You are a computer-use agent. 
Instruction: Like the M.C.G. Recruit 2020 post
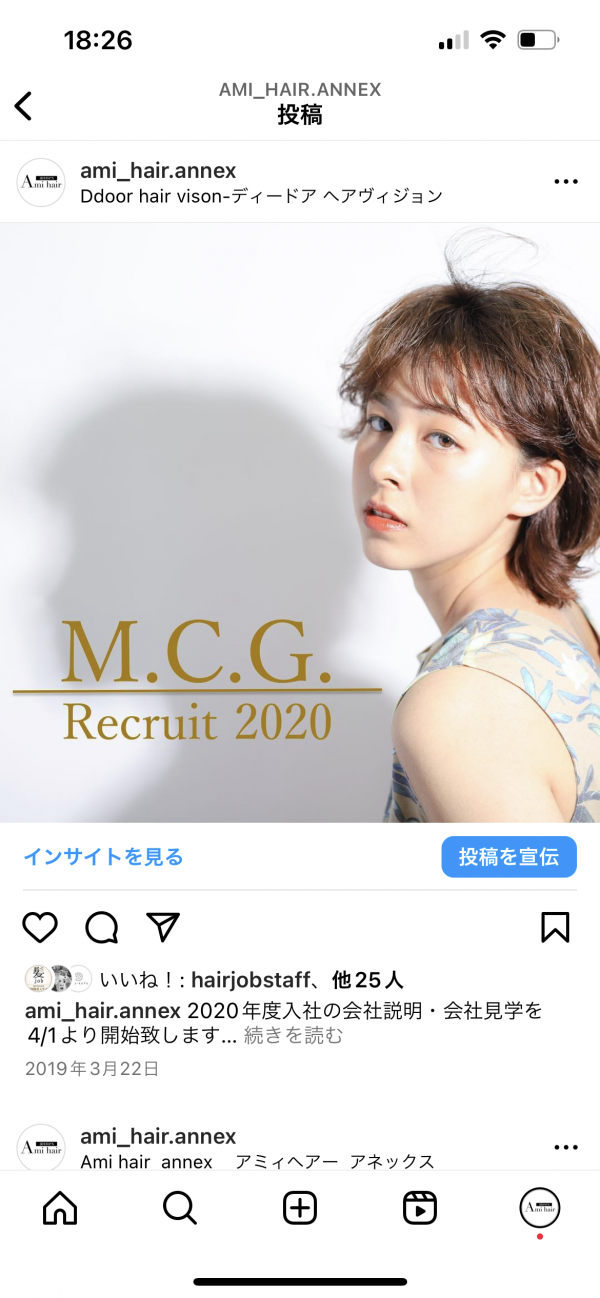point(40,927)
